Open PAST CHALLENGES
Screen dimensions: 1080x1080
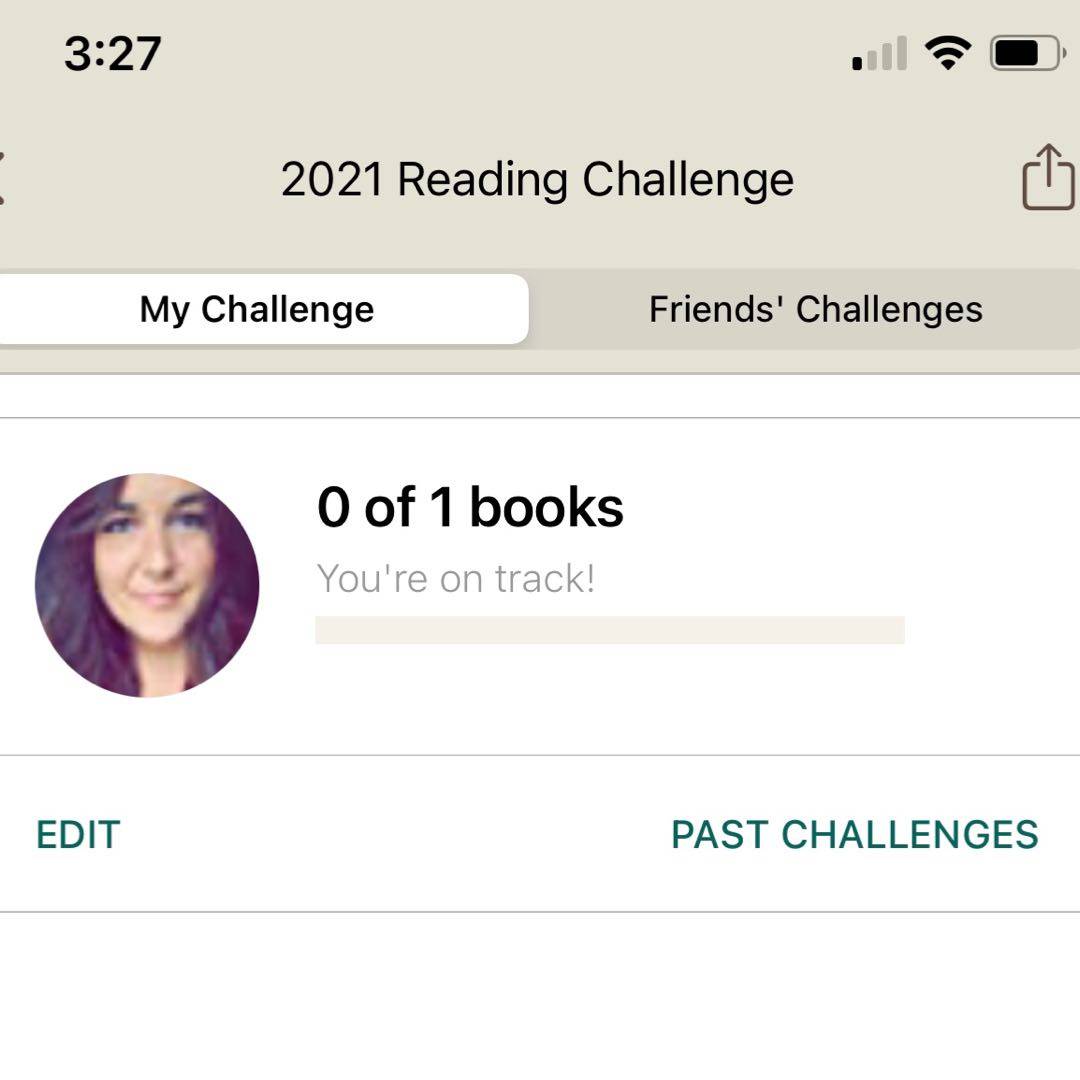point(854,834)
